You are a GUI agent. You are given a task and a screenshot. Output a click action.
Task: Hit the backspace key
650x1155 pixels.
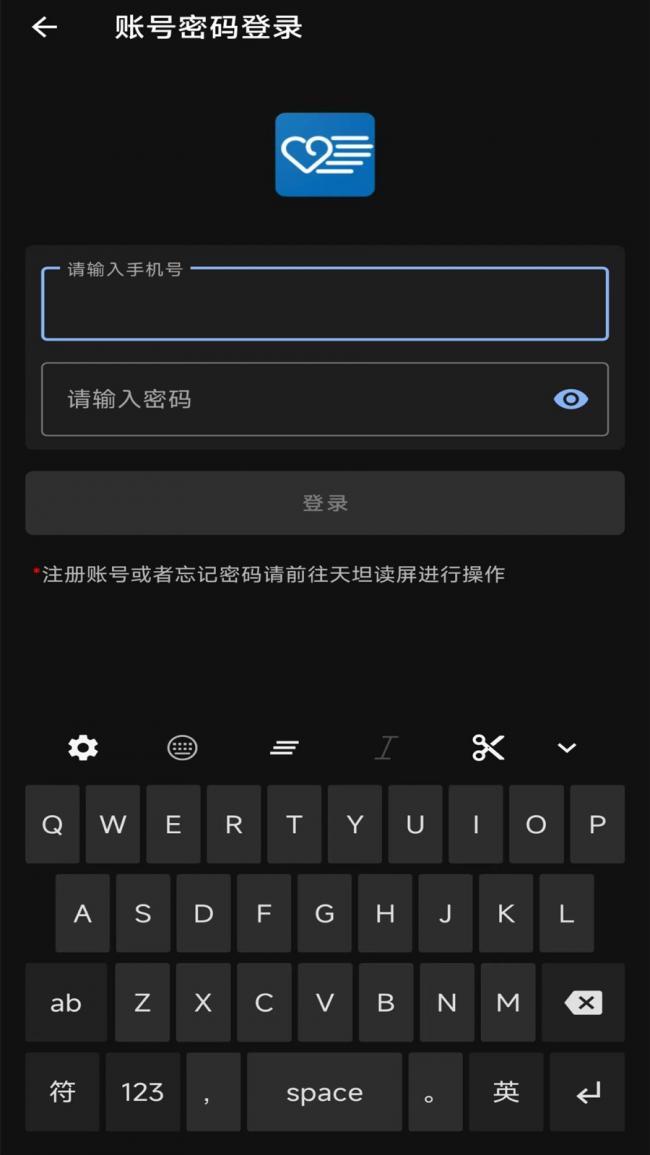583,1002
